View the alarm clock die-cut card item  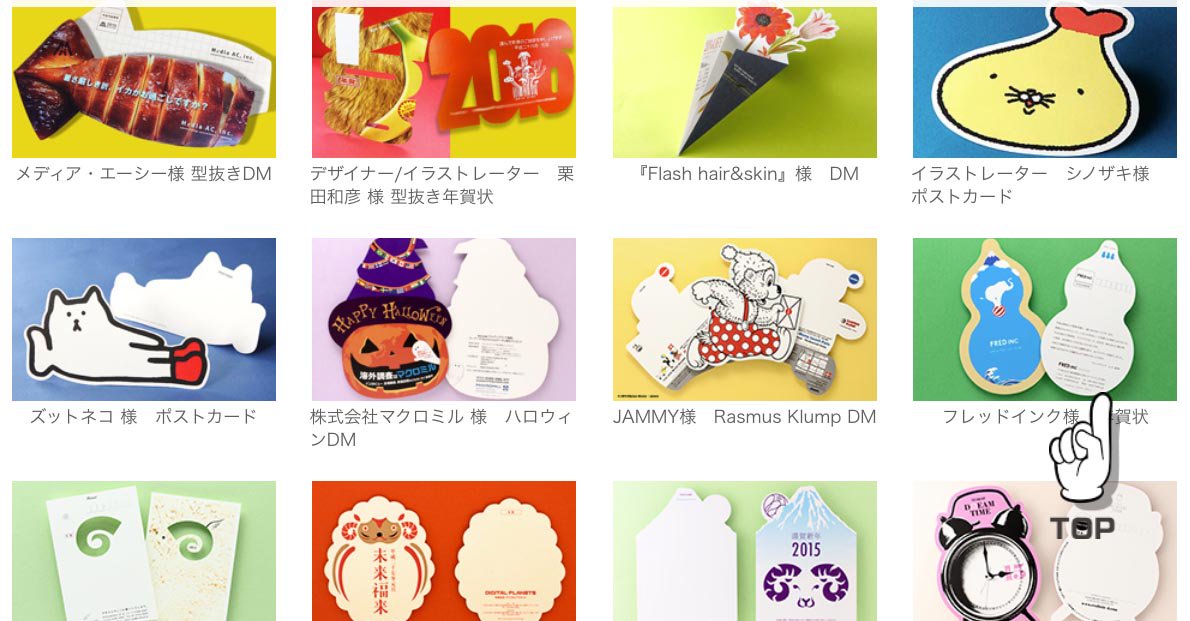click(x=990, y=560)
